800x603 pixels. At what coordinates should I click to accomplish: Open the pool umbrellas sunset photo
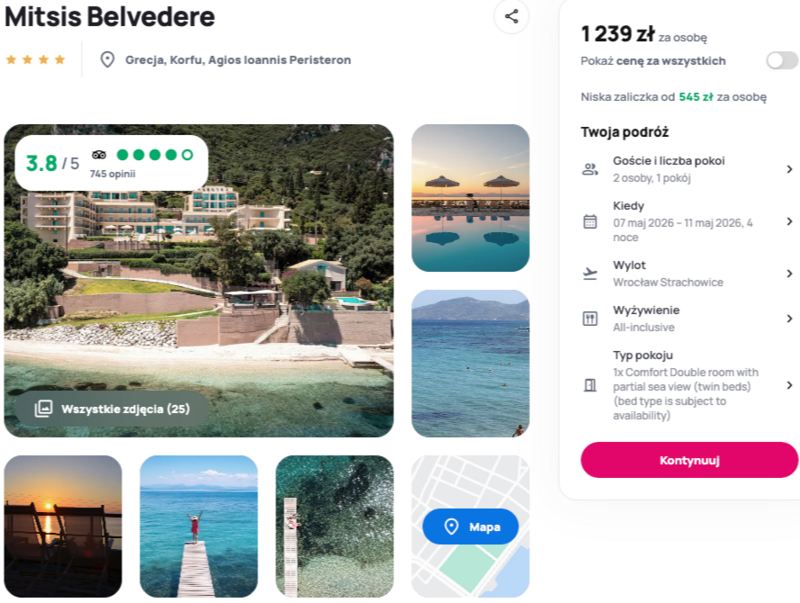(470, 198)
